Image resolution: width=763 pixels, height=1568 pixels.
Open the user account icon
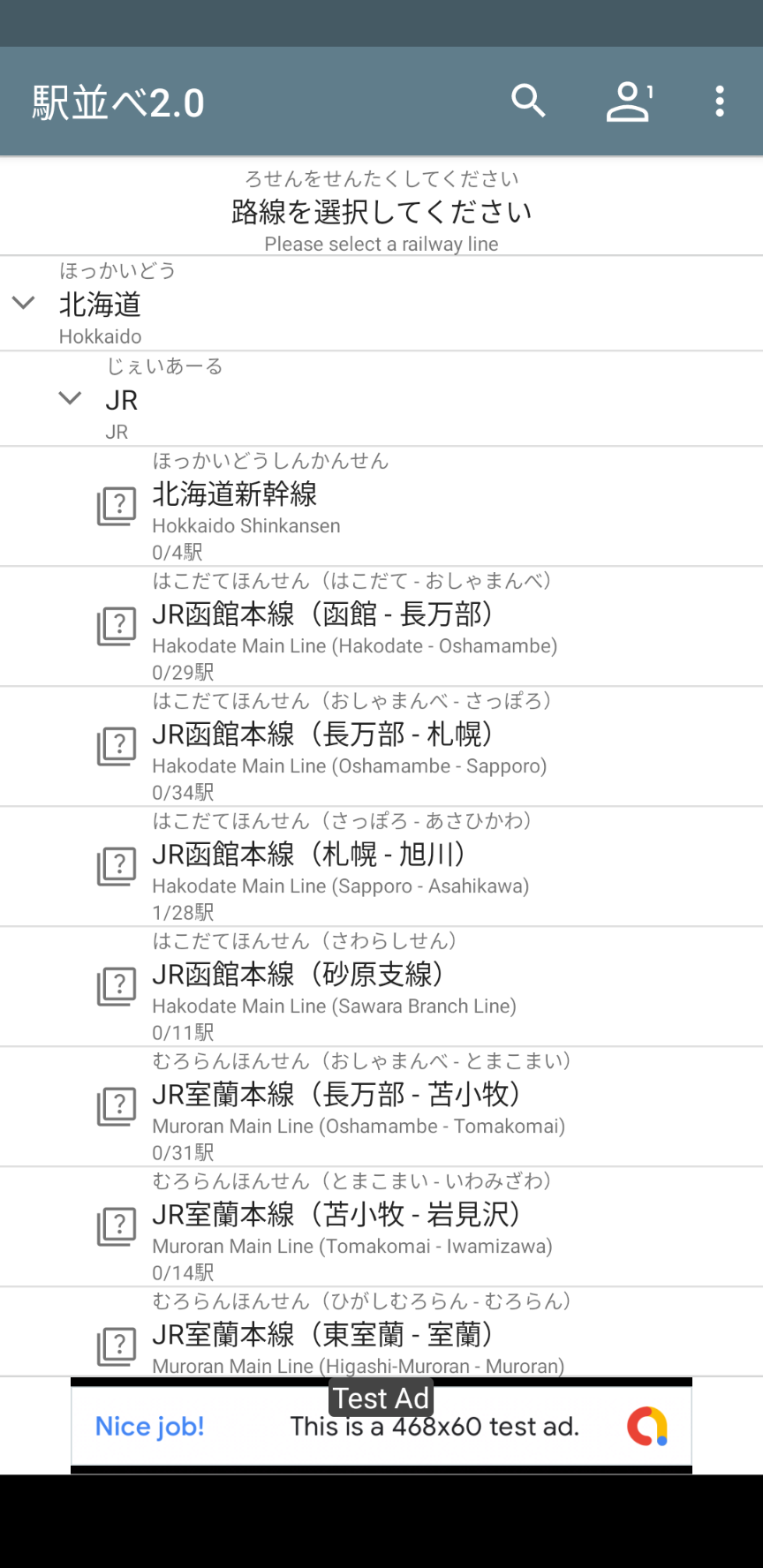click(630, 102)
